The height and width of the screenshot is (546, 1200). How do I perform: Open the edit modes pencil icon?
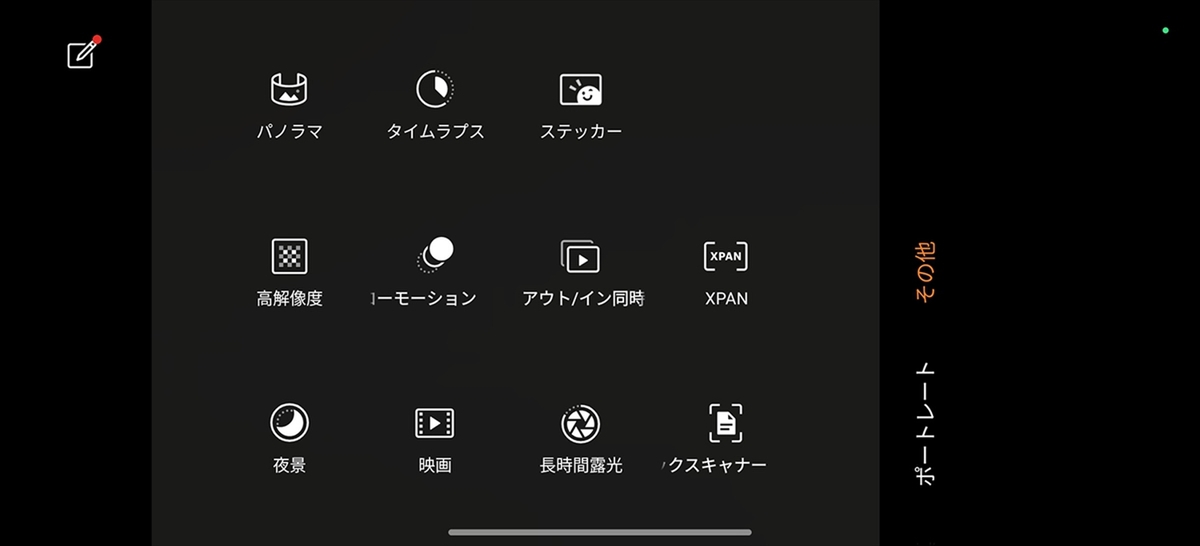coord(82,54)
